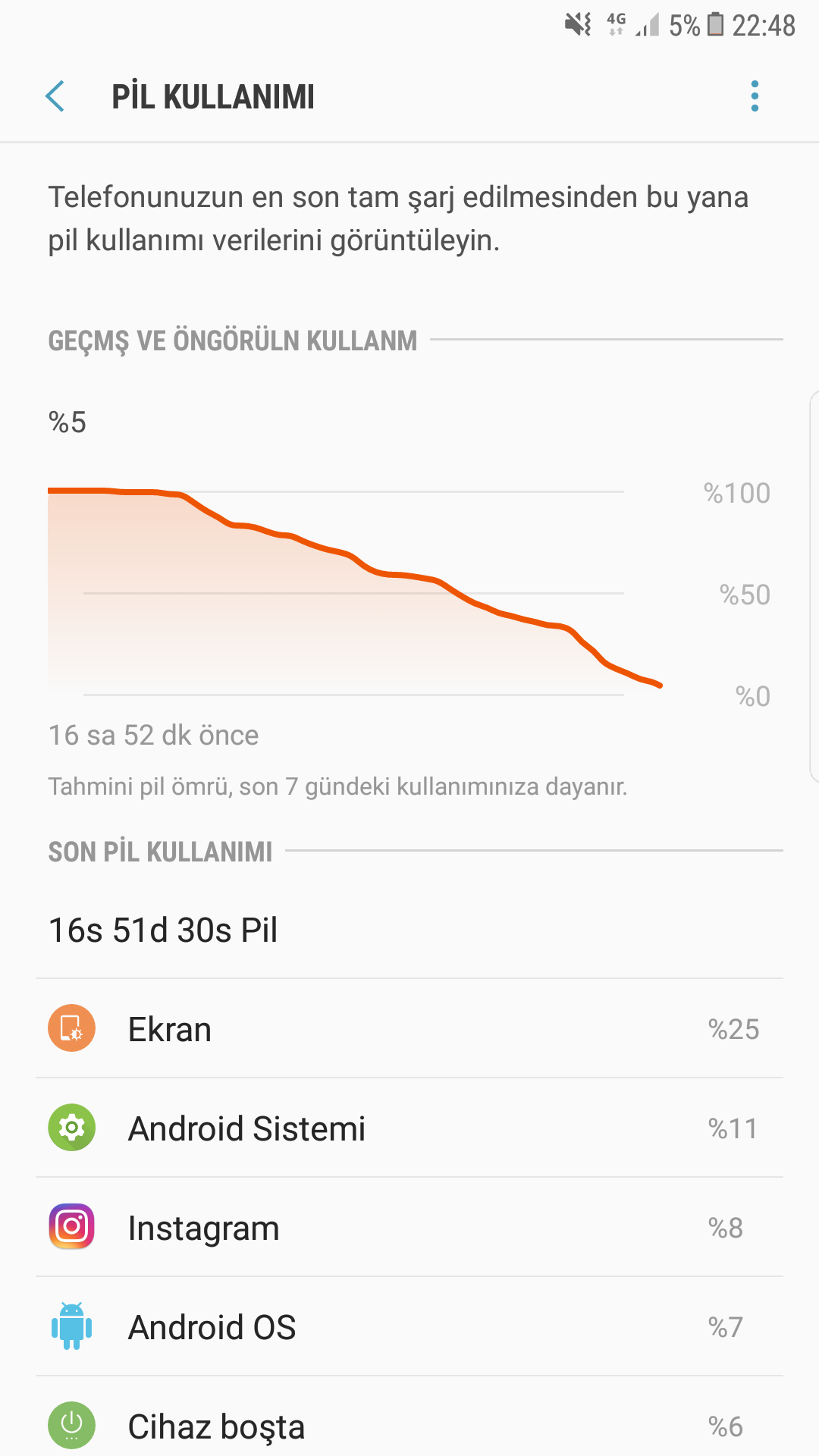
Task: View Instagram battery usage
Action: 409,1227
